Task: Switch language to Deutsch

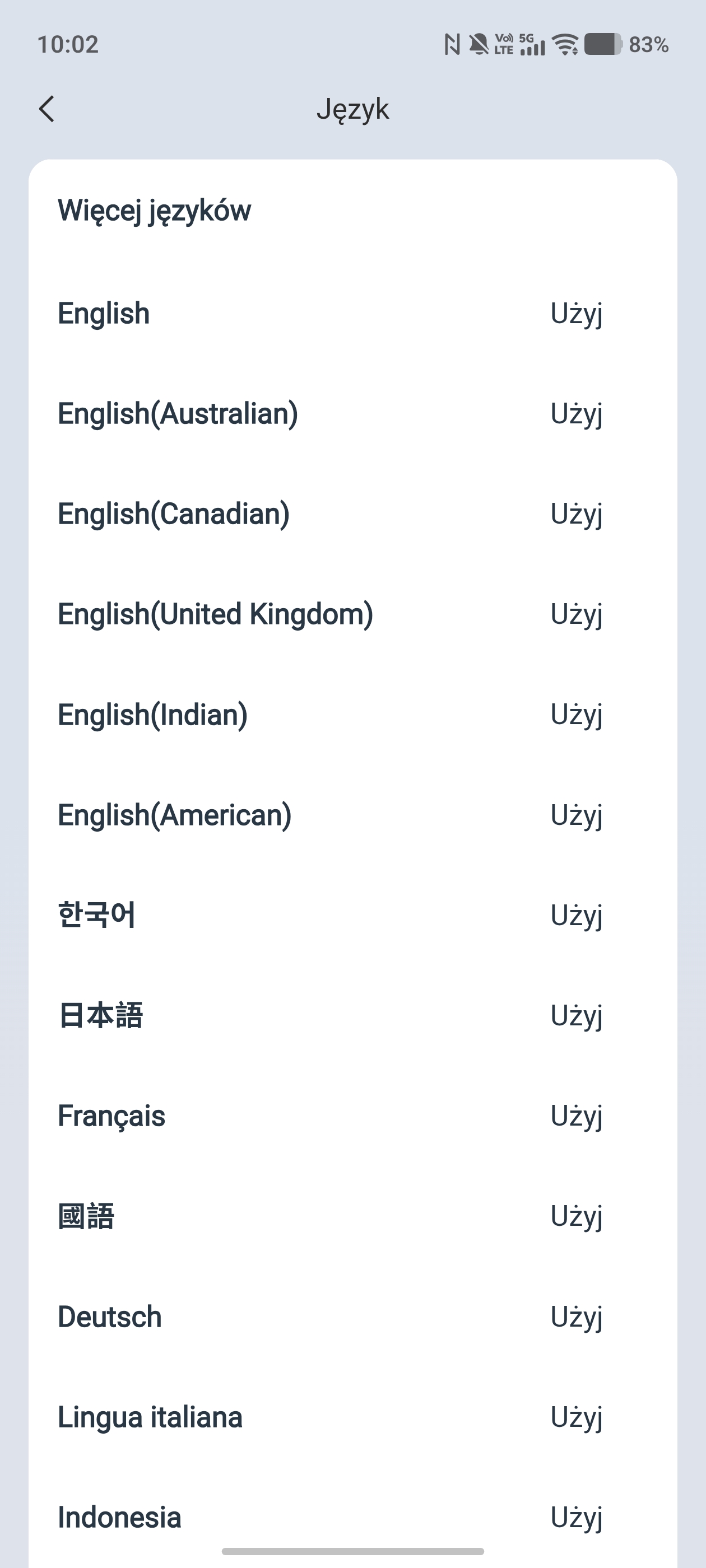Action: pos(575,1317)
